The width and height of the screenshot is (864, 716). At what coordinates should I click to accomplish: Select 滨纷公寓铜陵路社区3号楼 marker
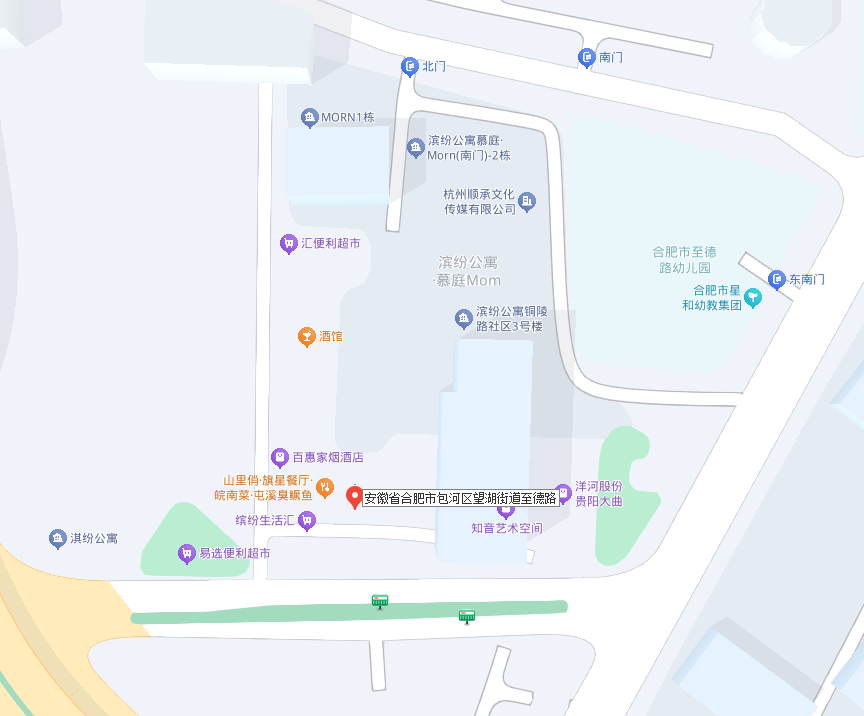pyautogui.click(x=463, y=319)
